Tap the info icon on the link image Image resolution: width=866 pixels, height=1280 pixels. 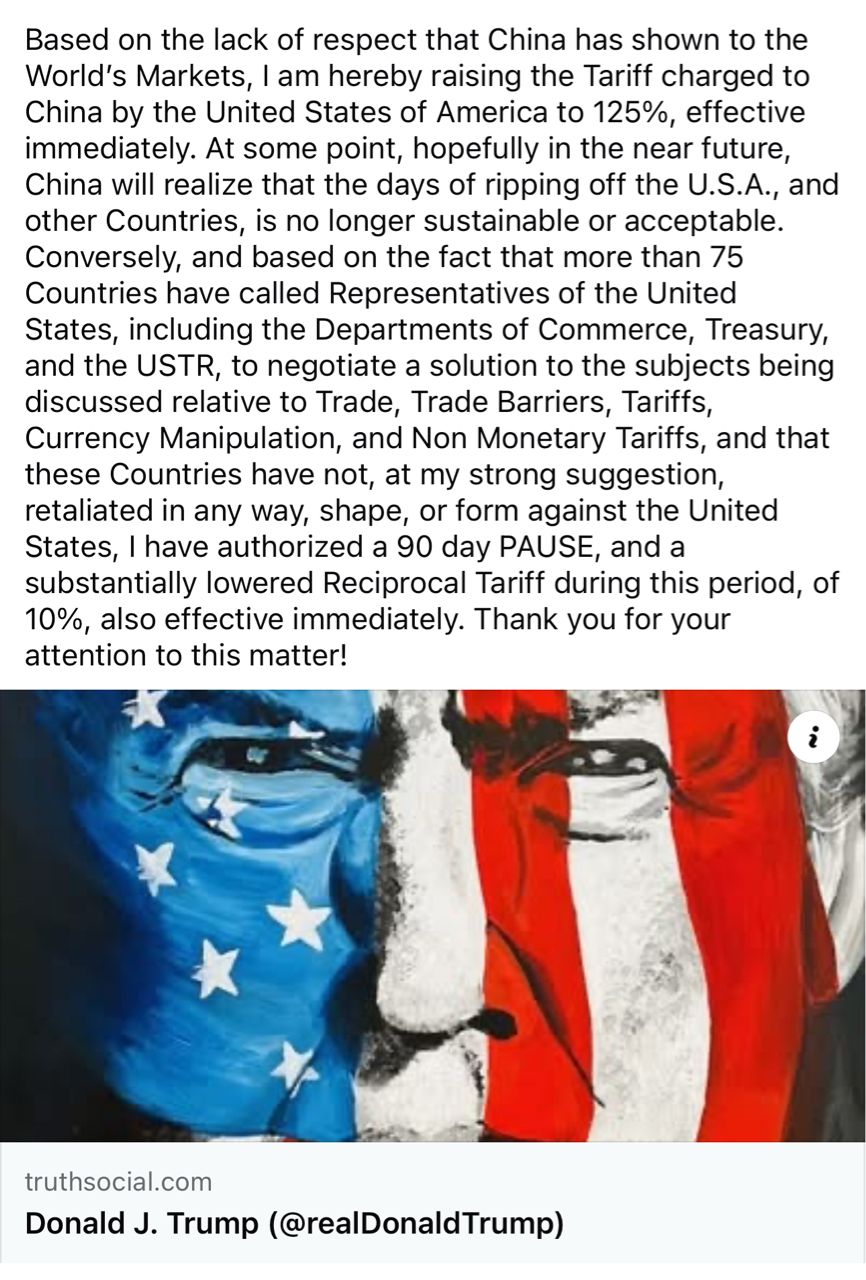814,738
